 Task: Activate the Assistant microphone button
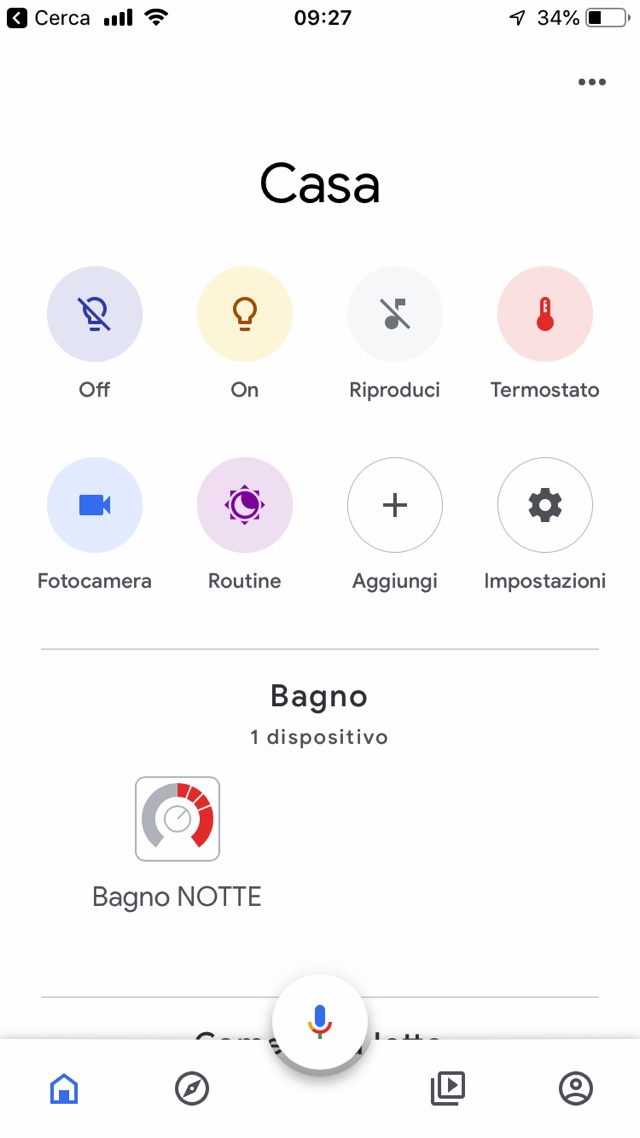[x=320, y=1020]
